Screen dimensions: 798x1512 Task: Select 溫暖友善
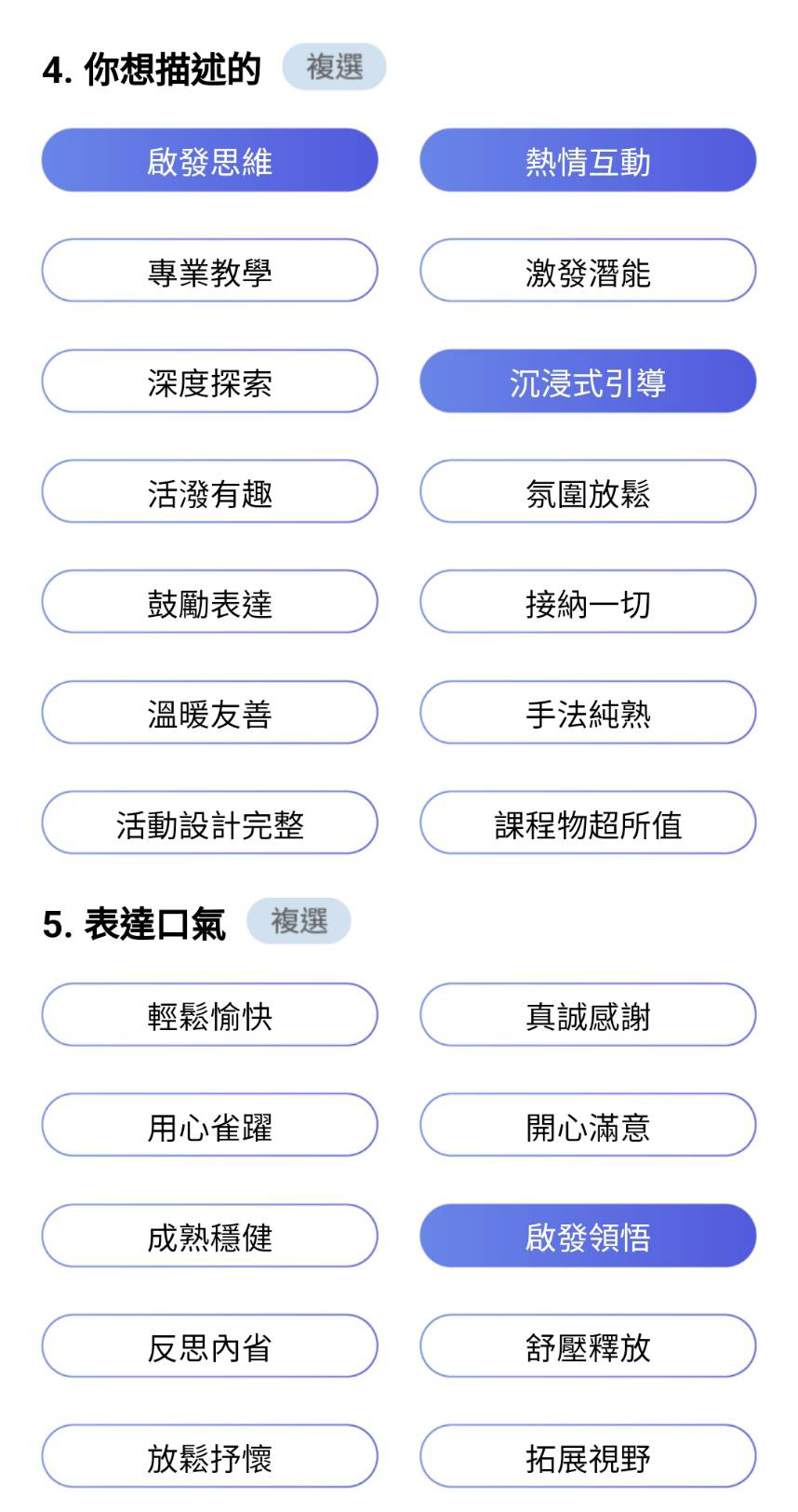coord(209,713)
